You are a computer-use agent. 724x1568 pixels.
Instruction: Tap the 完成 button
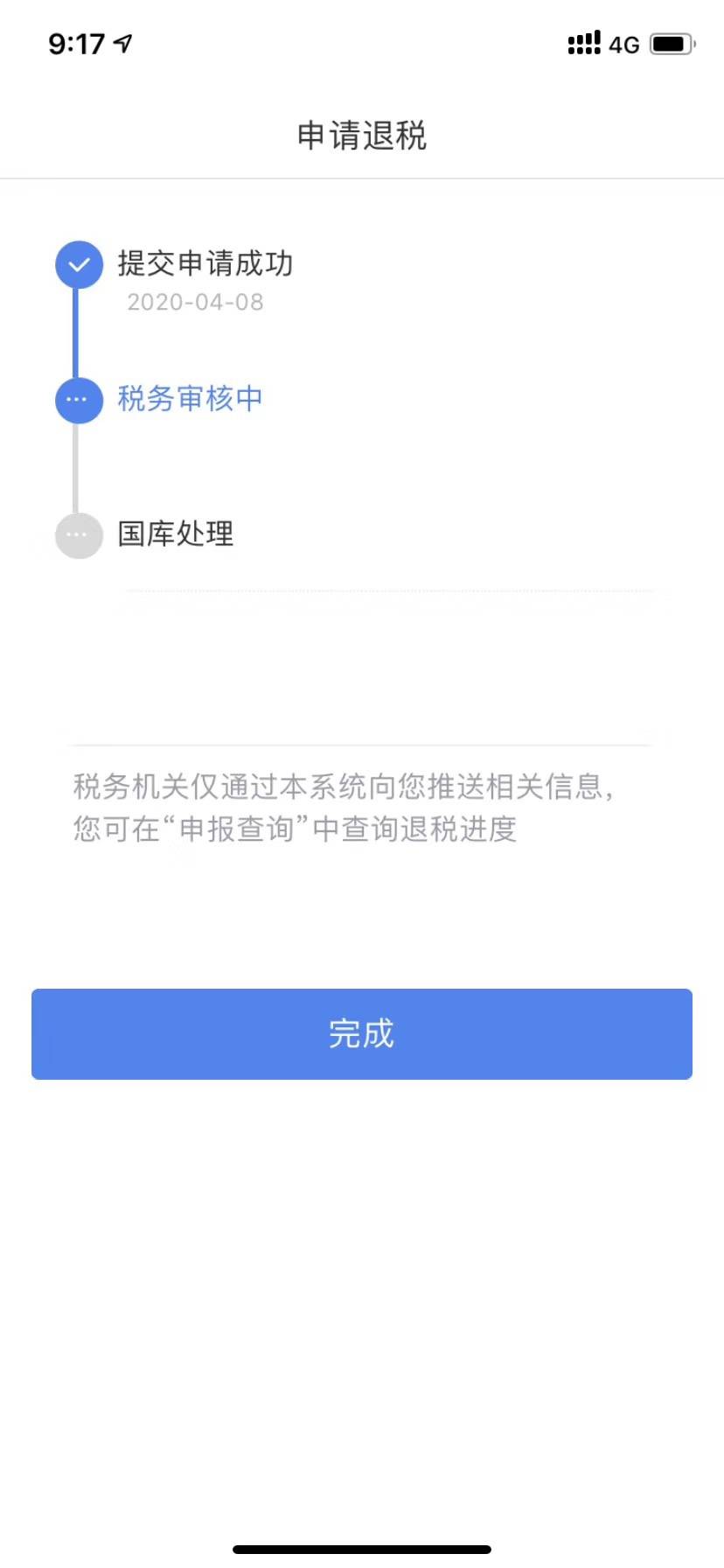[x=362, y=1033]
